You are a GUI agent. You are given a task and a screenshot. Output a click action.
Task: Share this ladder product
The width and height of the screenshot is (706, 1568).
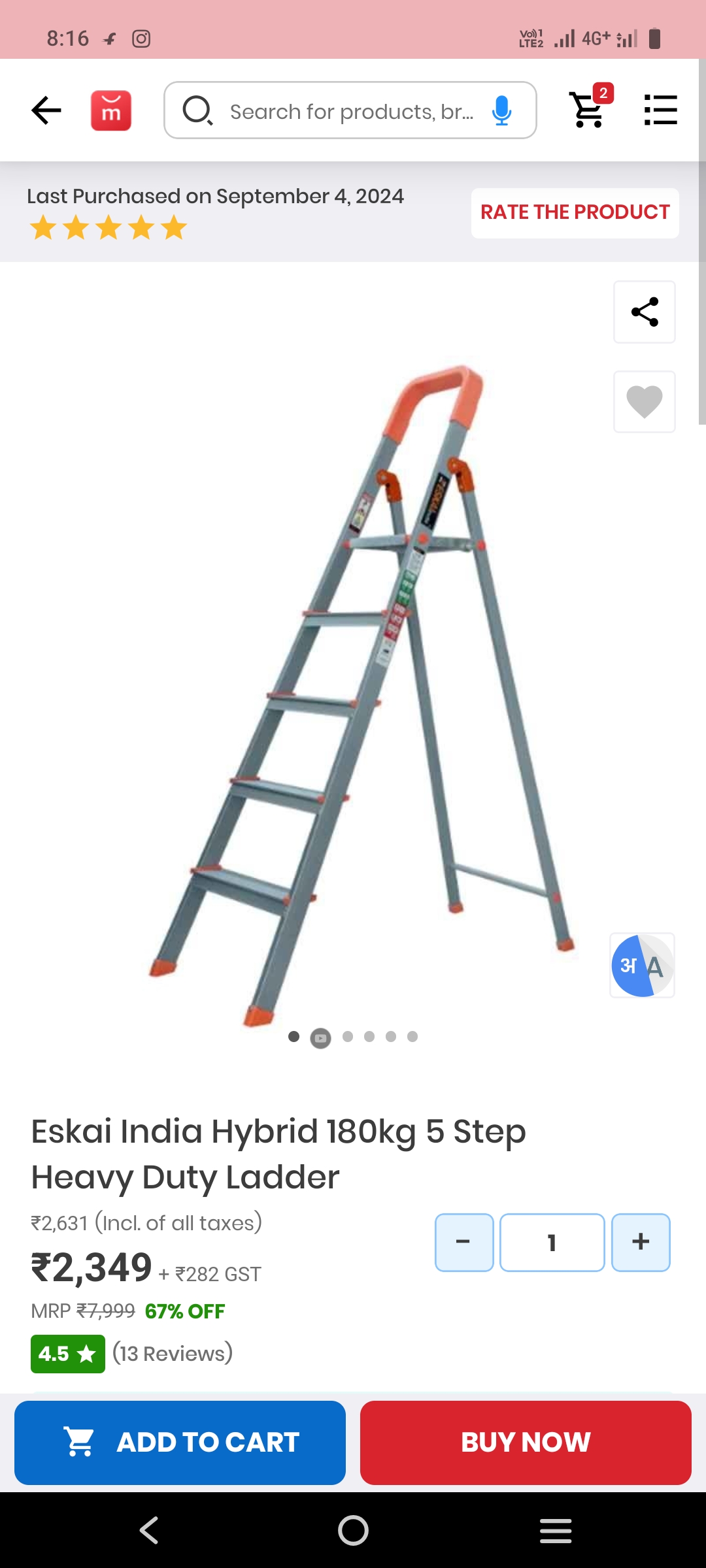point(644,312)
